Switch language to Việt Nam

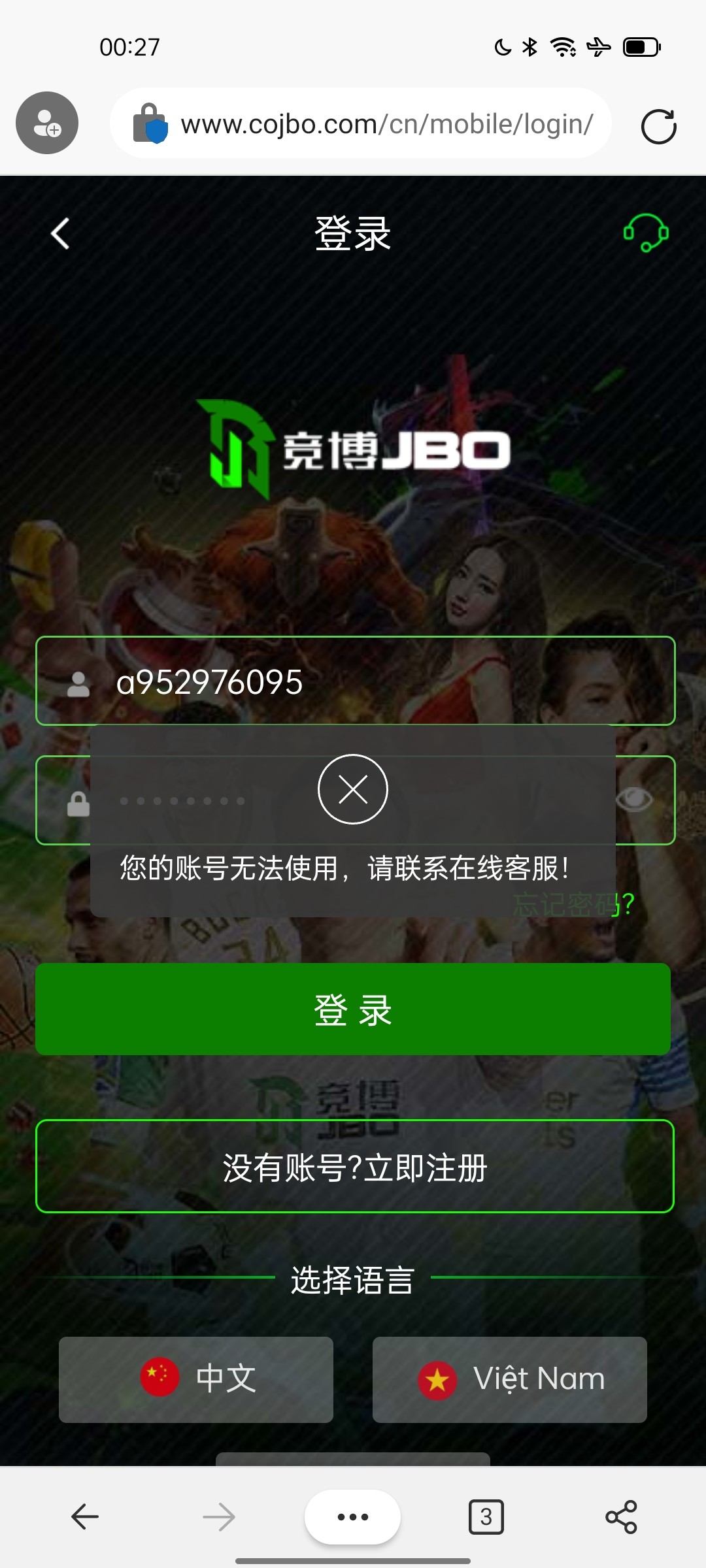click(x=509, y=1379)
